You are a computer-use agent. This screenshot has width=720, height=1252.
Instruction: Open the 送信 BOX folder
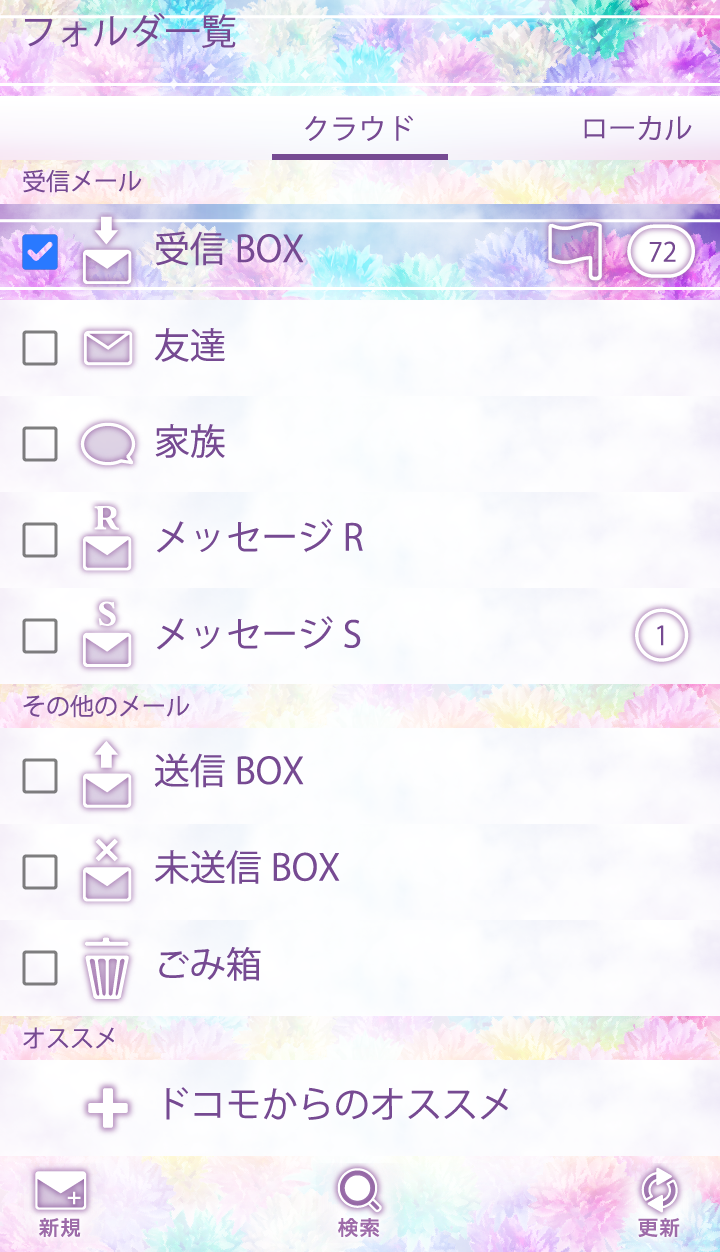point(229,773)
